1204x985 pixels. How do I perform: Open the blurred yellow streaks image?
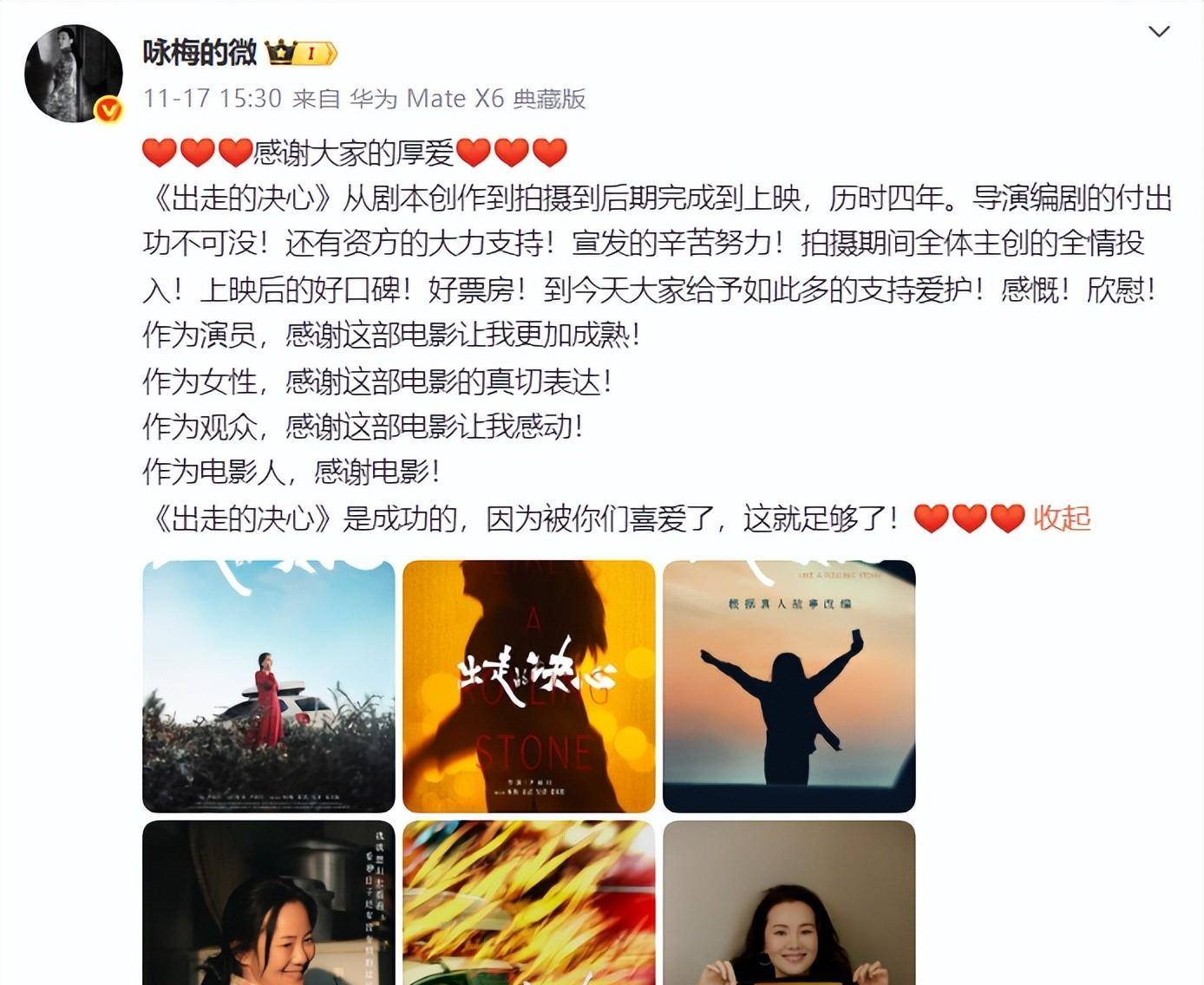[x=528, y=902]
